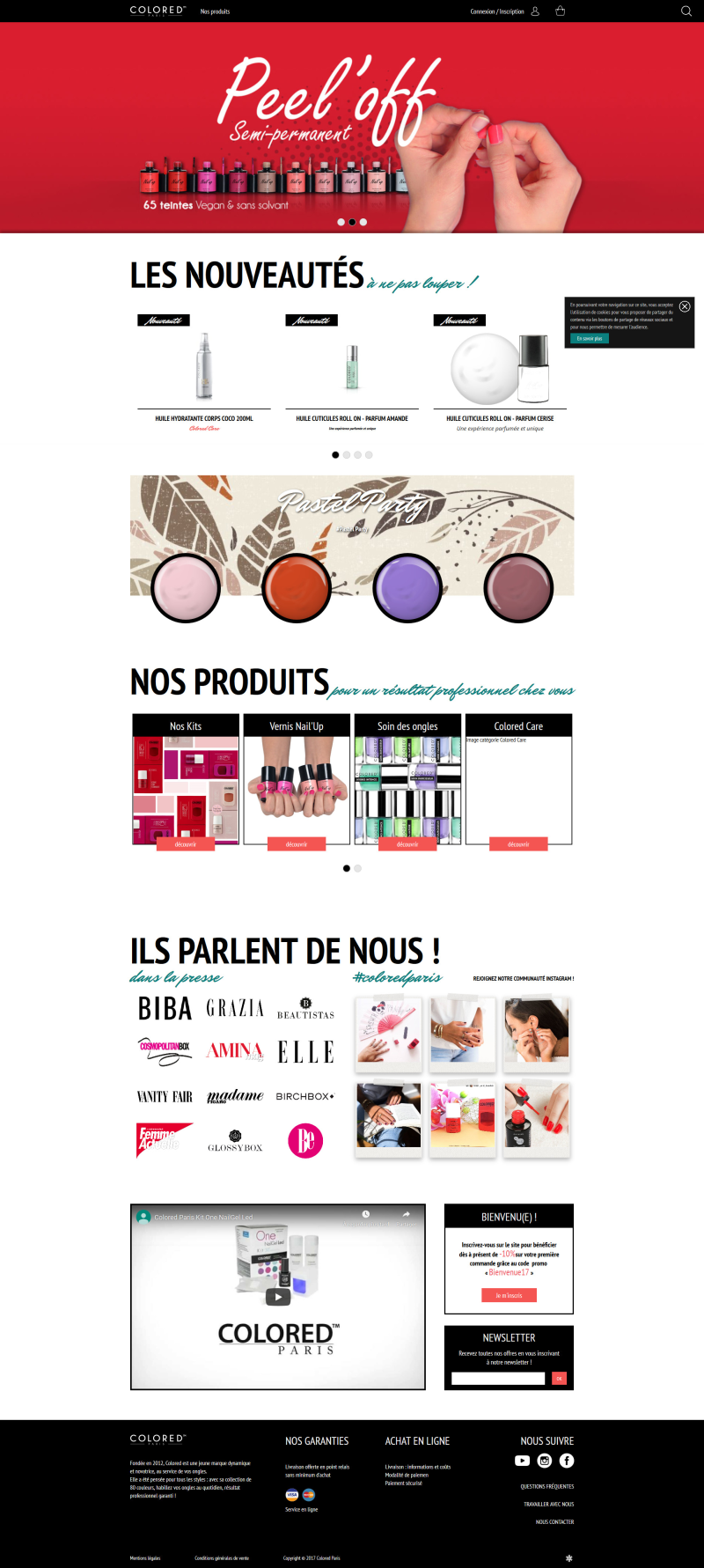Discover the Nos Kits category
704x1568 pixels.
[186, 844]
